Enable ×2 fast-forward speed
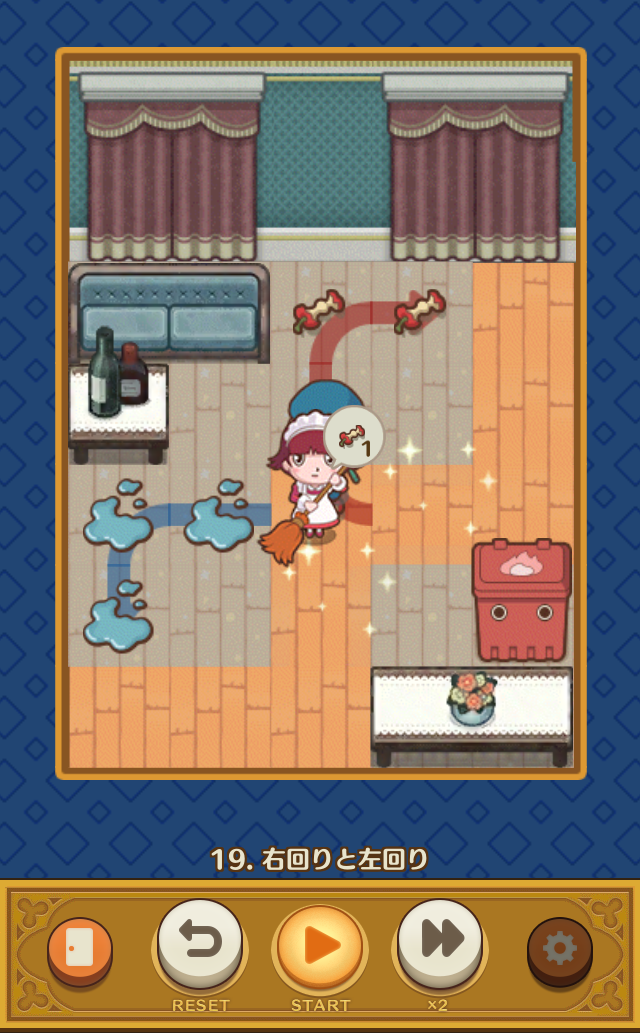The image size is (640, 1033). click(x=440, y=941)
